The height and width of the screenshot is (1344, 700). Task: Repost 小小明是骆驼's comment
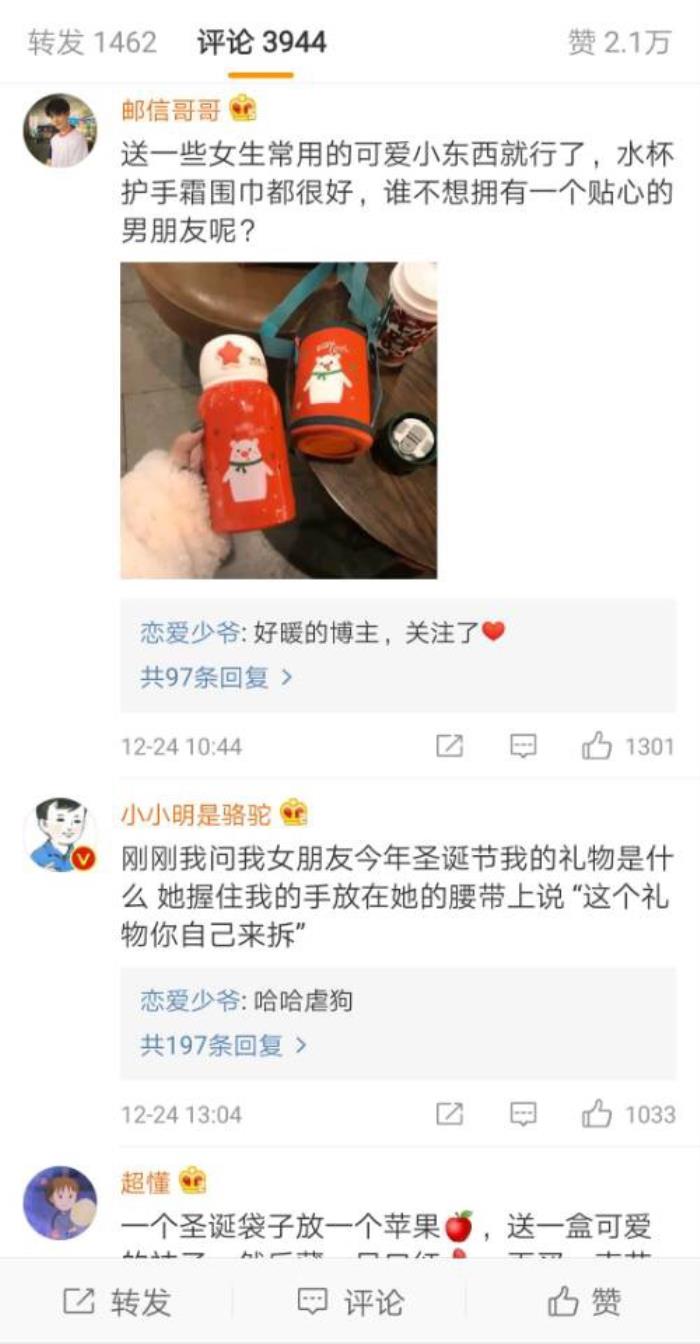pos(450,1114)
